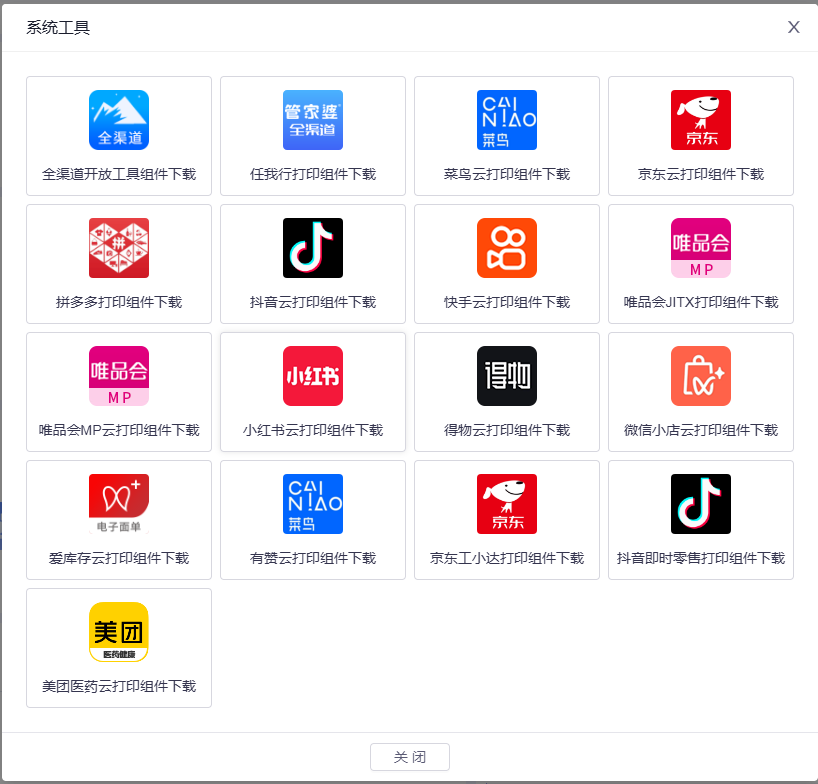Open 全渠道开放工具组件下载 card

tap(119, 136)
